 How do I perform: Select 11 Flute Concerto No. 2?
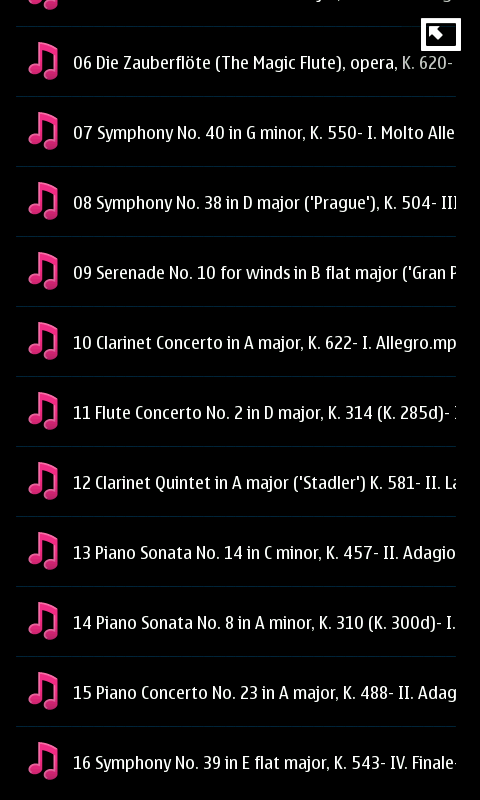236,411
